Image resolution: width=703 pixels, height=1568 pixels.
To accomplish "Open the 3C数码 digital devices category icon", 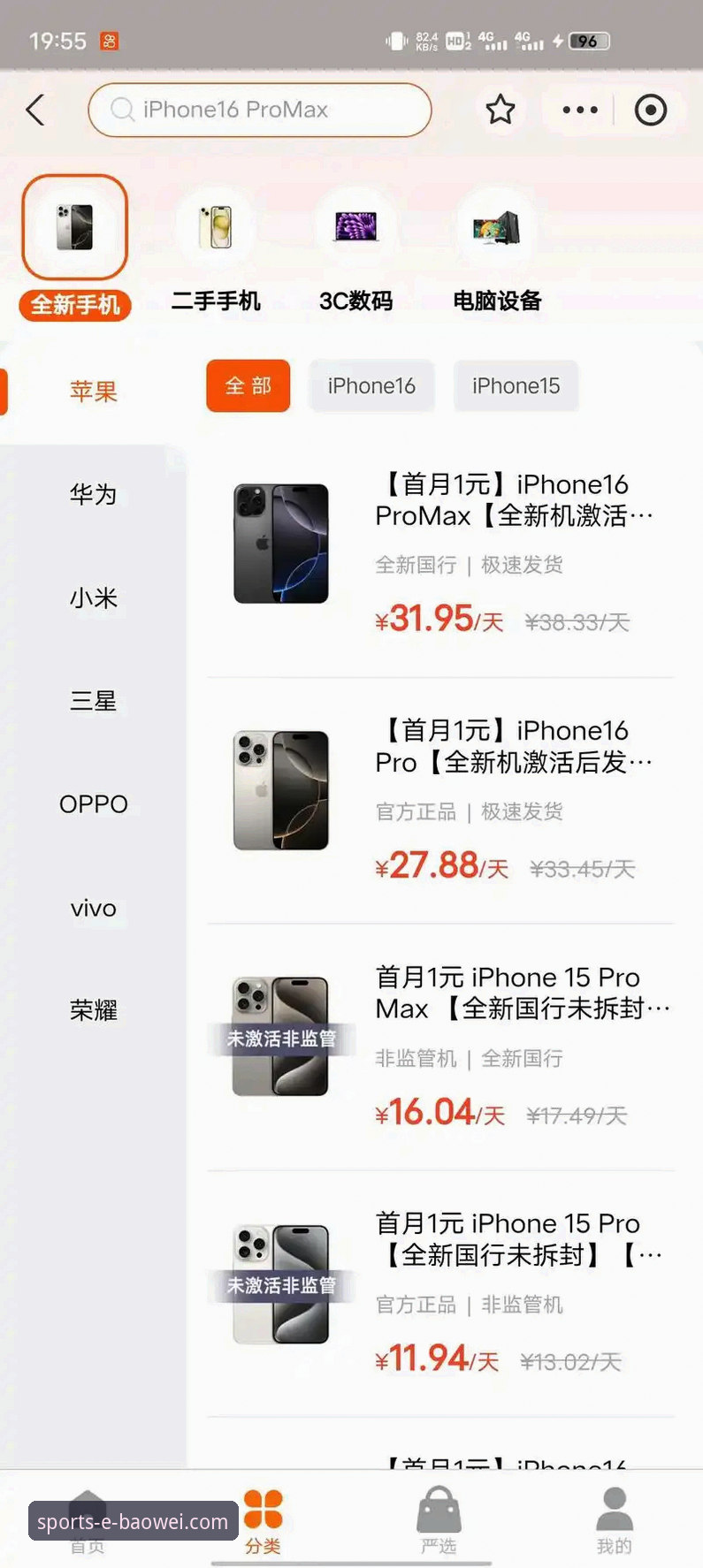I will coord(354,226).
